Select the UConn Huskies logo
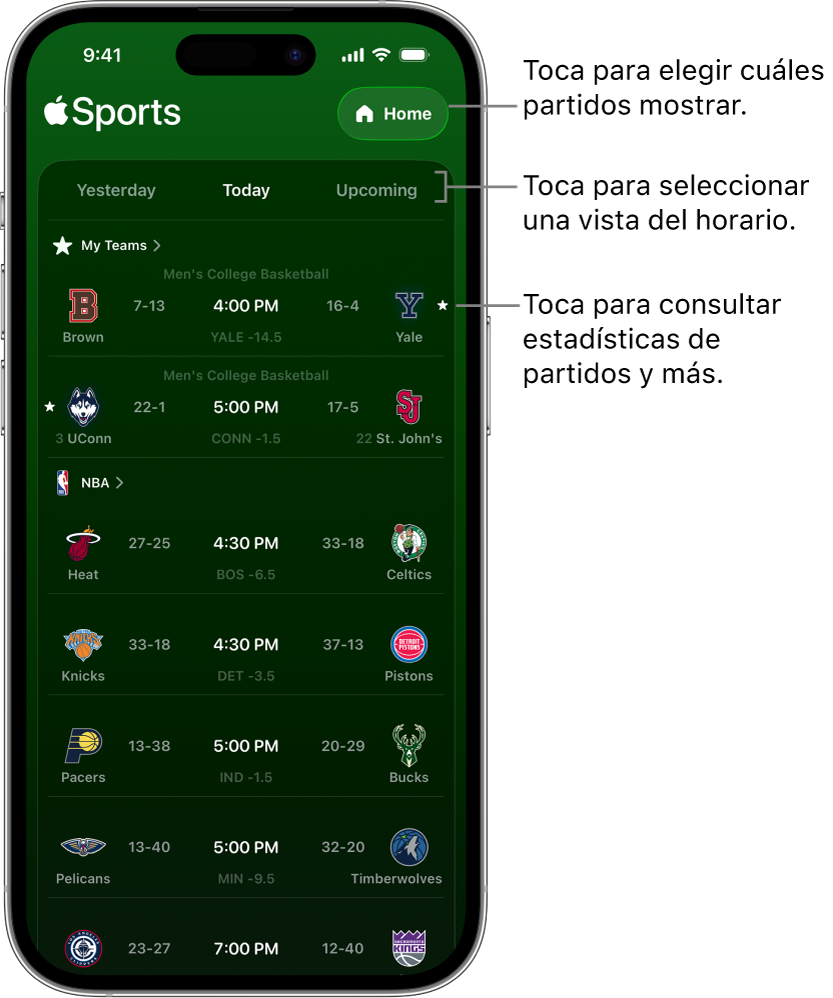The height and width of the screenshot is (998, 833). point(82,406)
